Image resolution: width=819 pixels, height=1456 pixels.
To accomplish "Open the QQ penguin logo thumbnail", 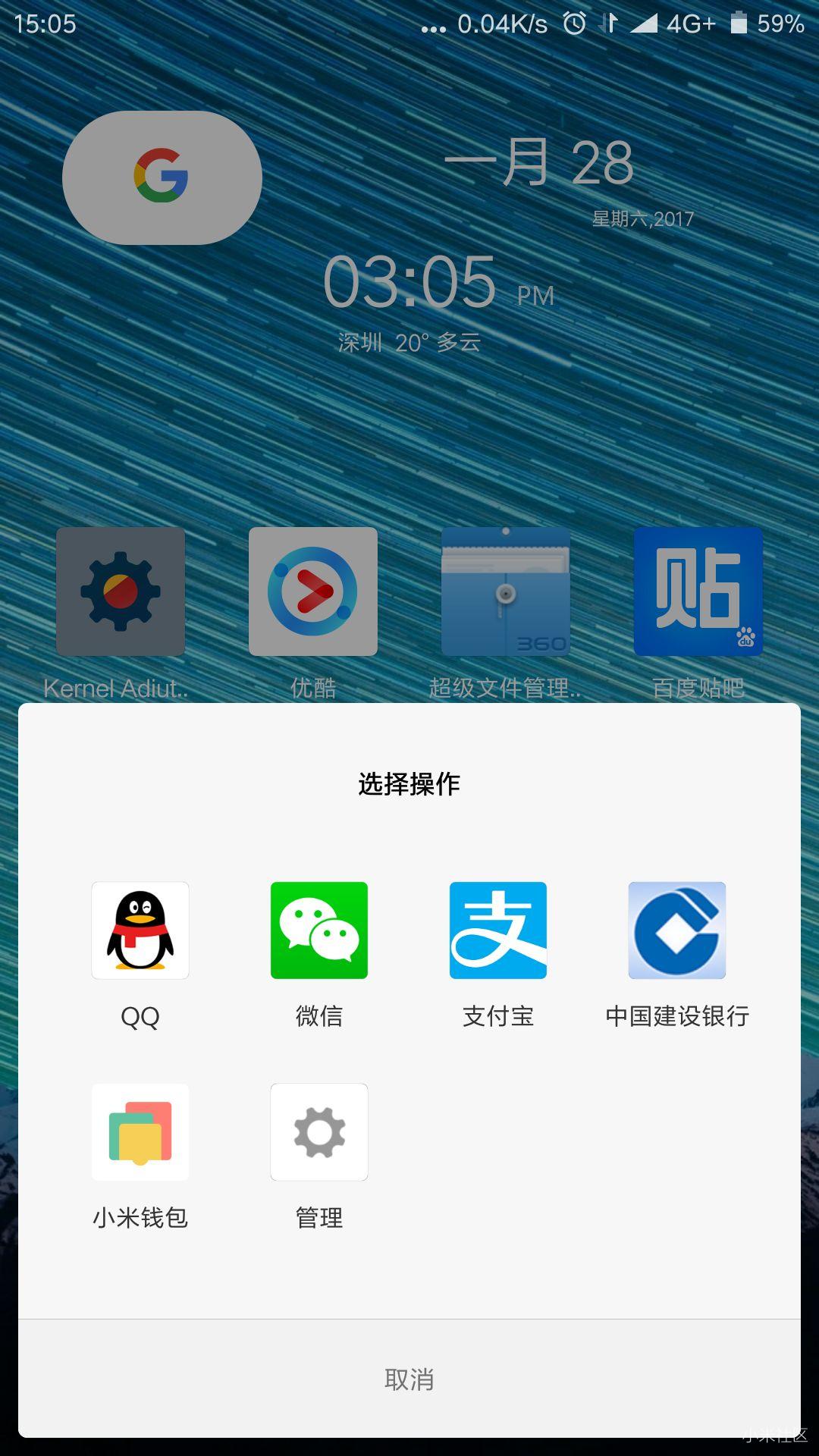I will click(140, 932).
